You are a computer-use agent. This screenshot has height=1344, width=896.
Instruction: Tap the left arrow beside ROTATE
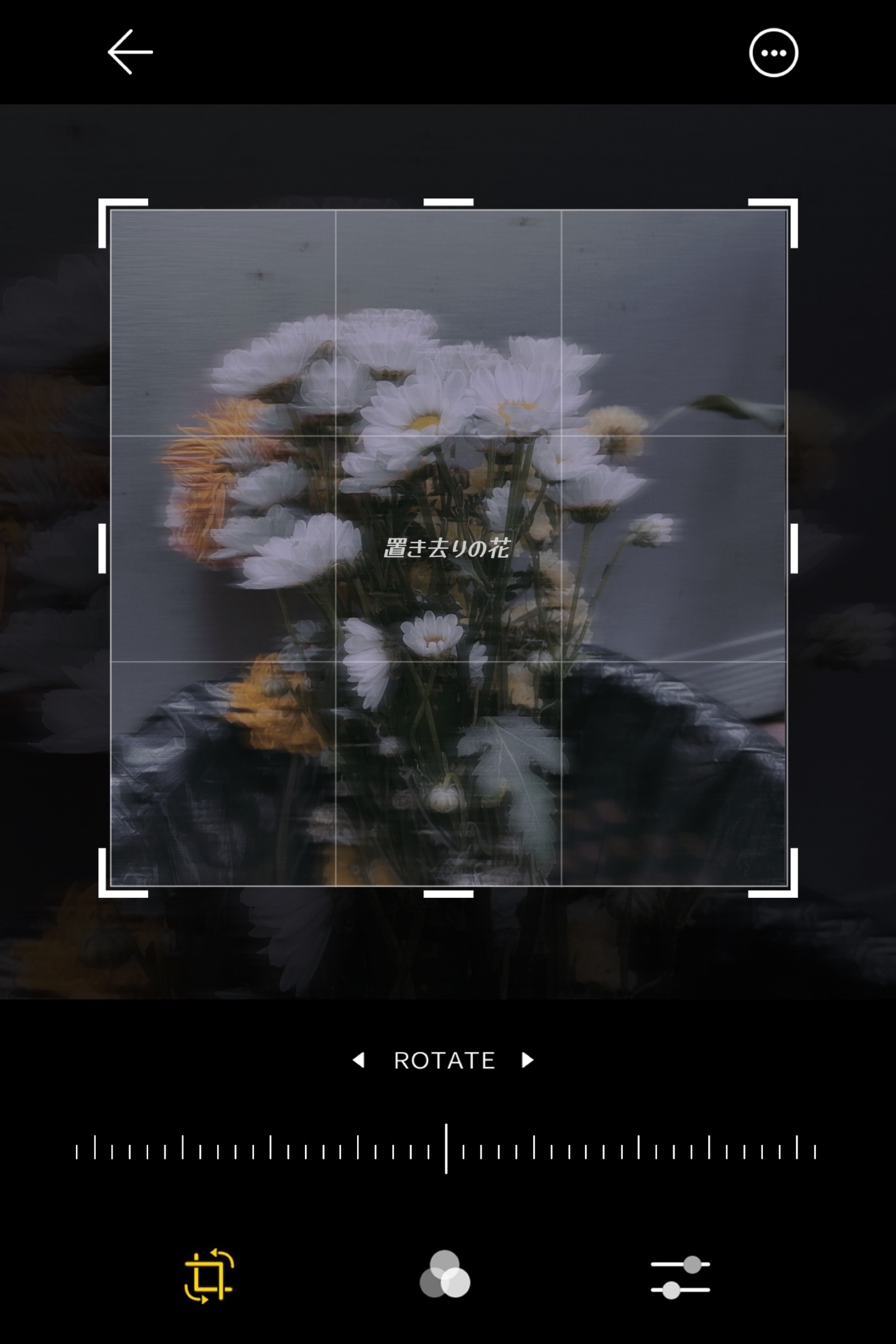(358, 1060)
